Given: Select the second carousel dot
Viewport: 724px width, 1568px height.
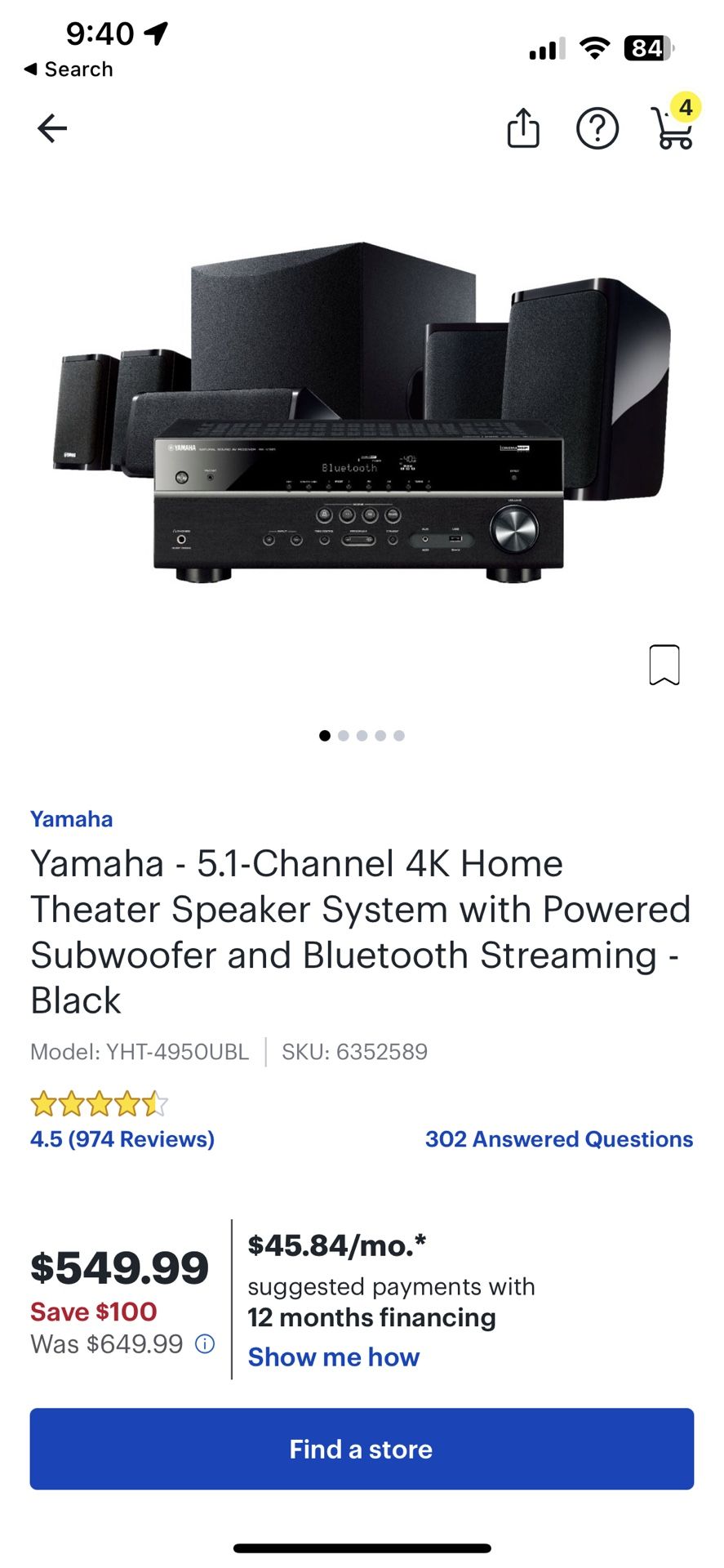Looking at the screenshot, I should coord(343,735).
